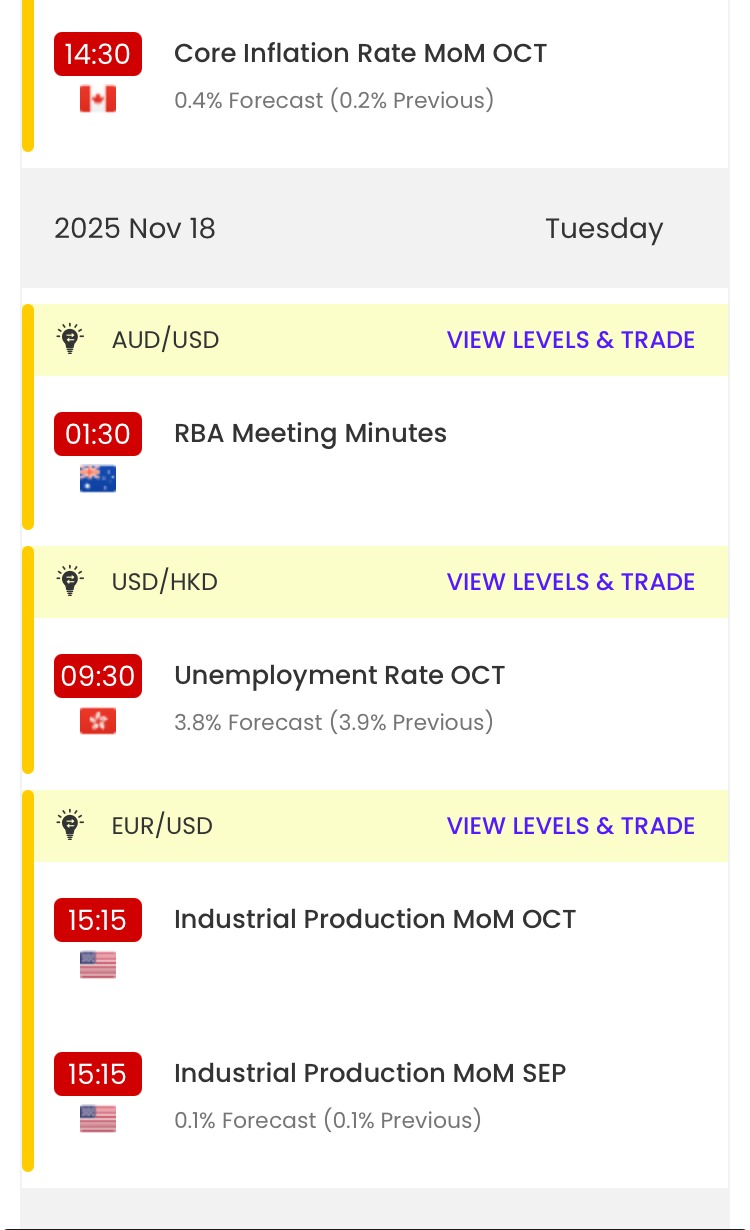Open Unemployment Rate OCT event details

(339, 676)
